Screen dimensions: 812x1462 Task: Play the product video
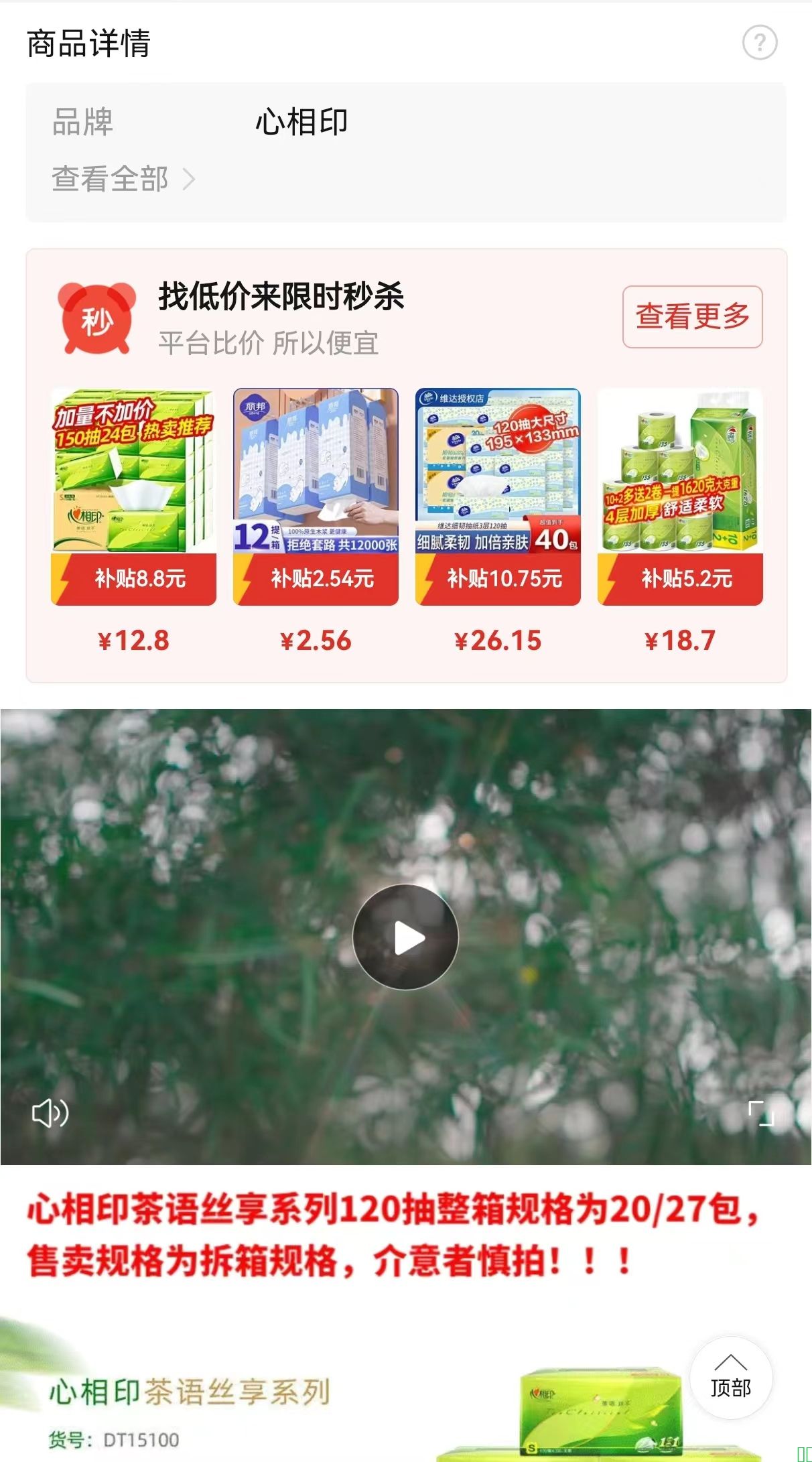(x=405, y=937)
